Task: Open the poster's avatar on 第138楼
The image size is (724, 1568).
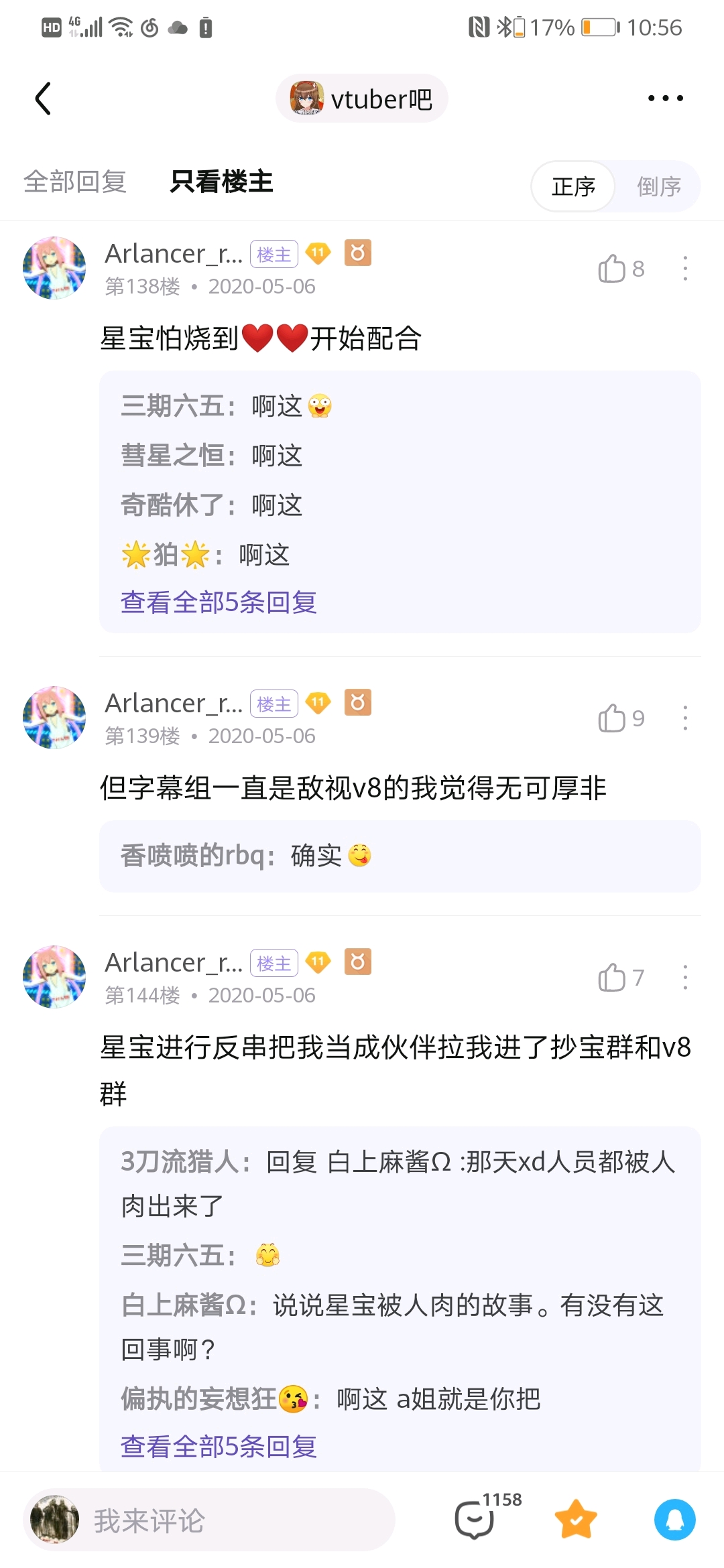Action: [x=54, y=267]
